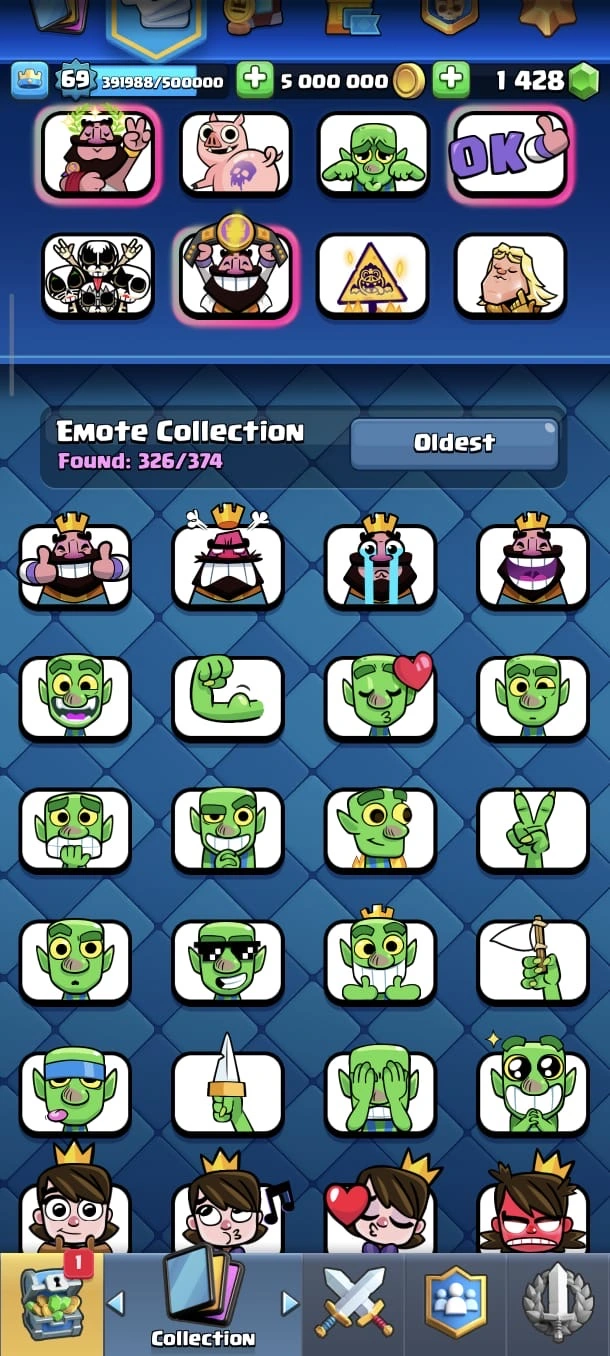Pick the goblin with sunglasses emote
Screen dimensions: 610x1356
pos(228,961)
